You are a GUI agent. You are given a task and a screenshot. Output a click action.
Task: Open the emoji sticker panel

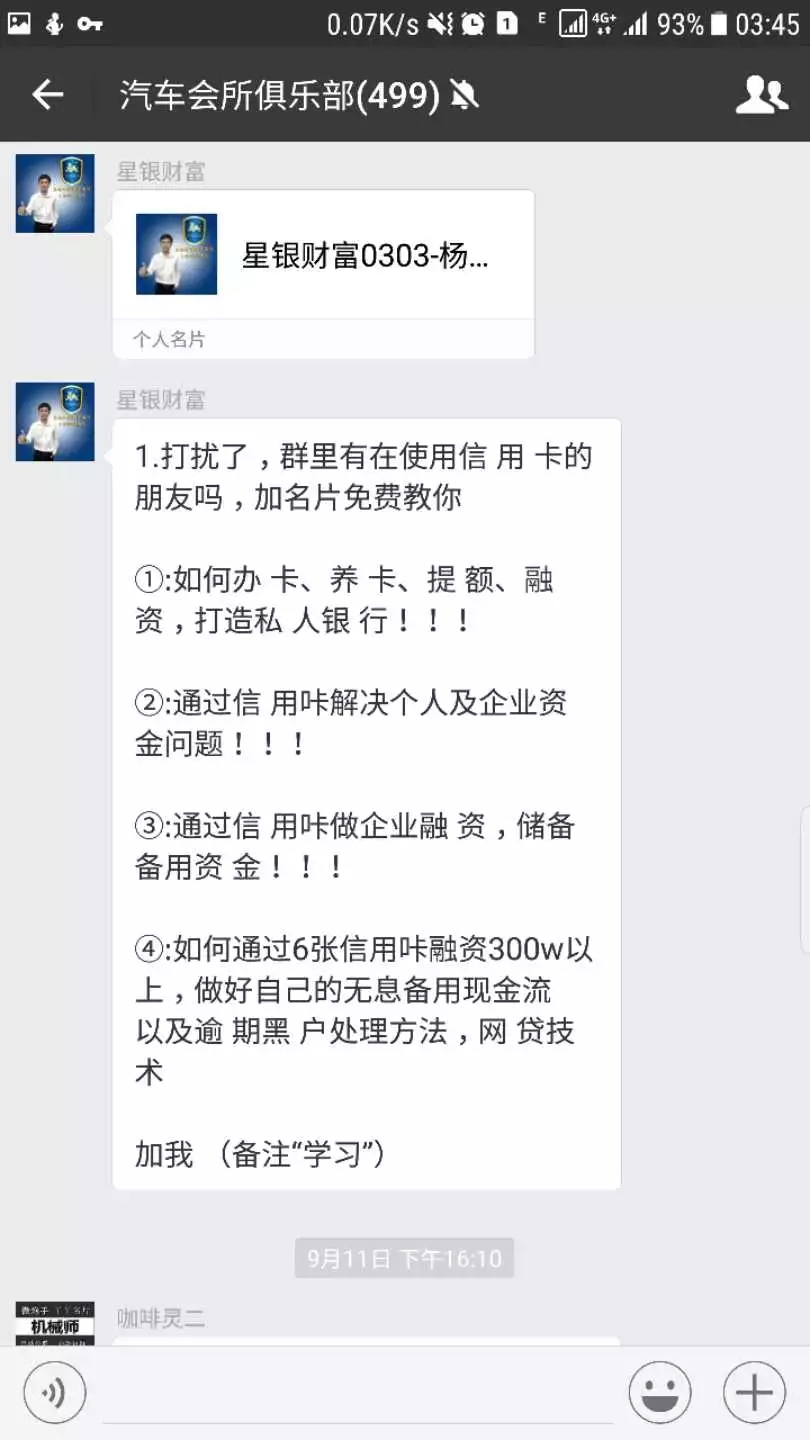tap(659, 1392)
